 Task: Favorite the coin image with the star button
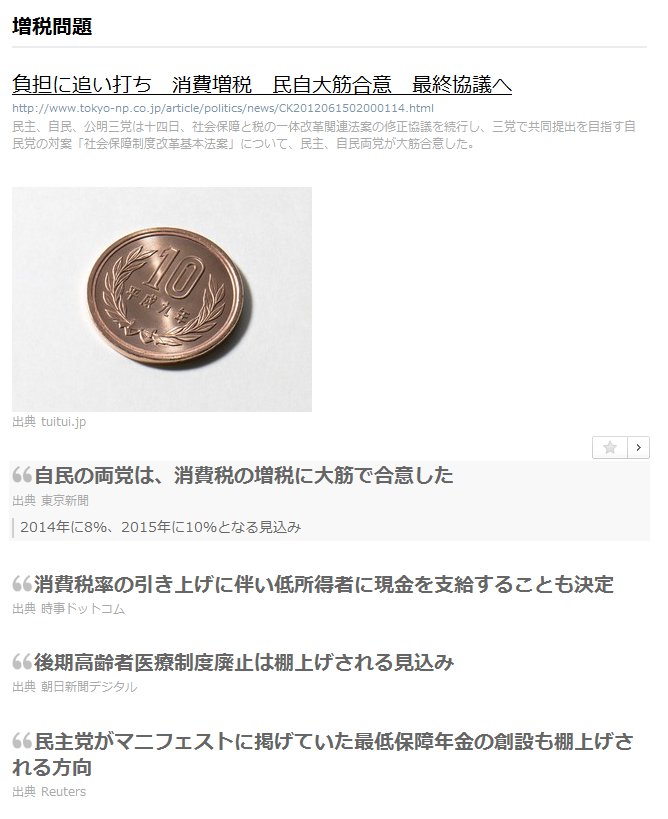pos(610,448)
